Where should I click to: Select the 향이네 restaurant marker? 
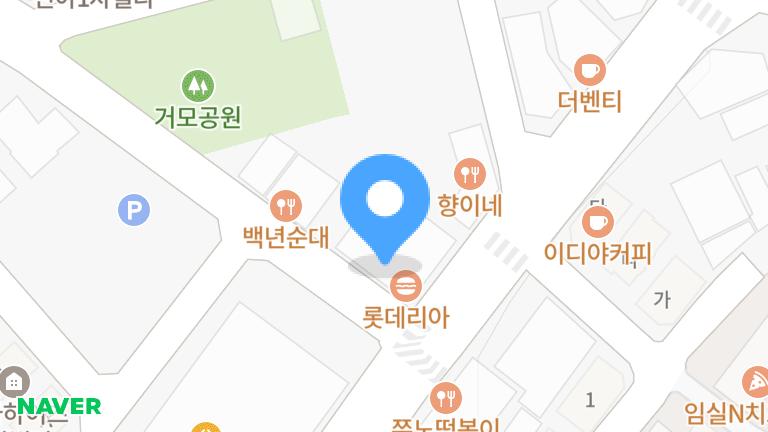470,174
